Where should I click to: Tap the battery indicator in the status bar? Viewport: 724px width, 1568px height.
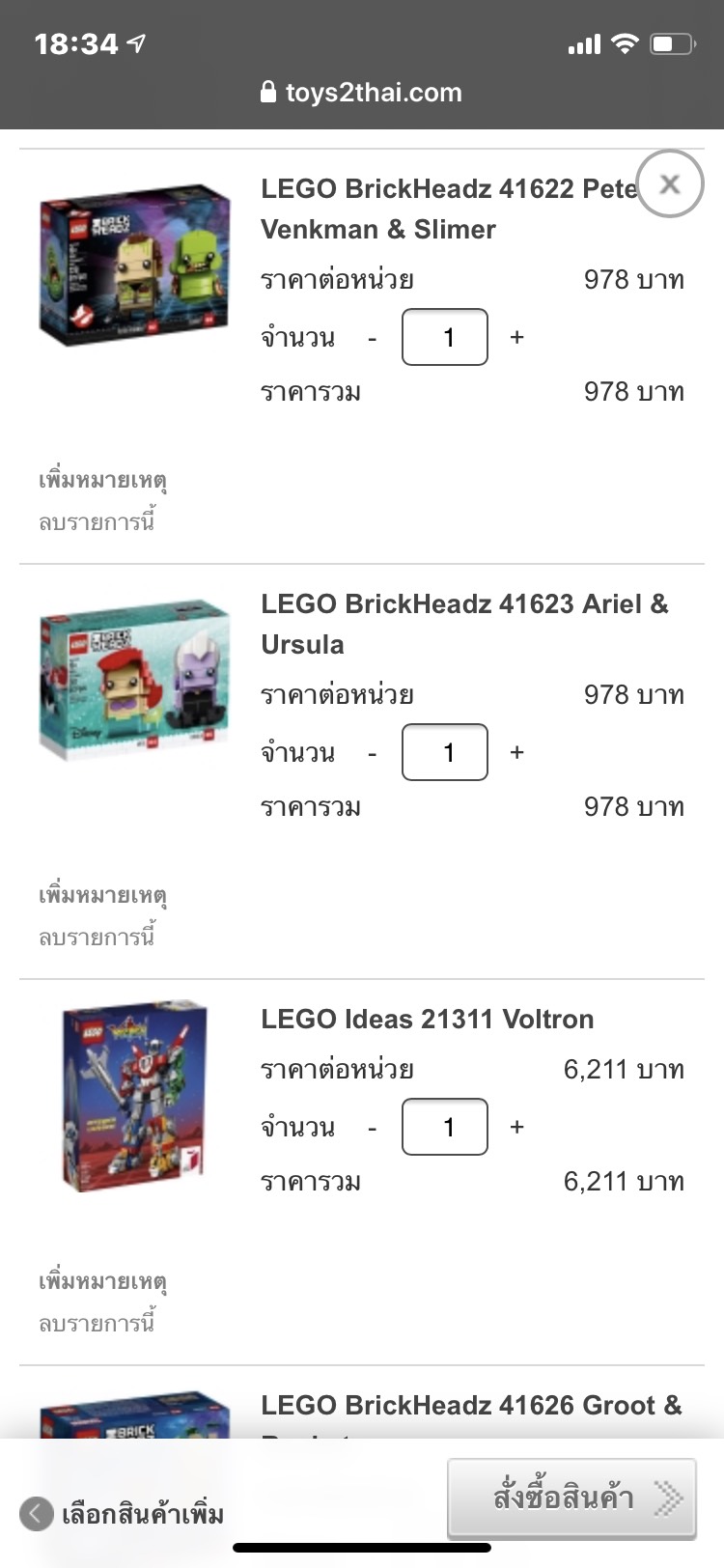[672, 42]
